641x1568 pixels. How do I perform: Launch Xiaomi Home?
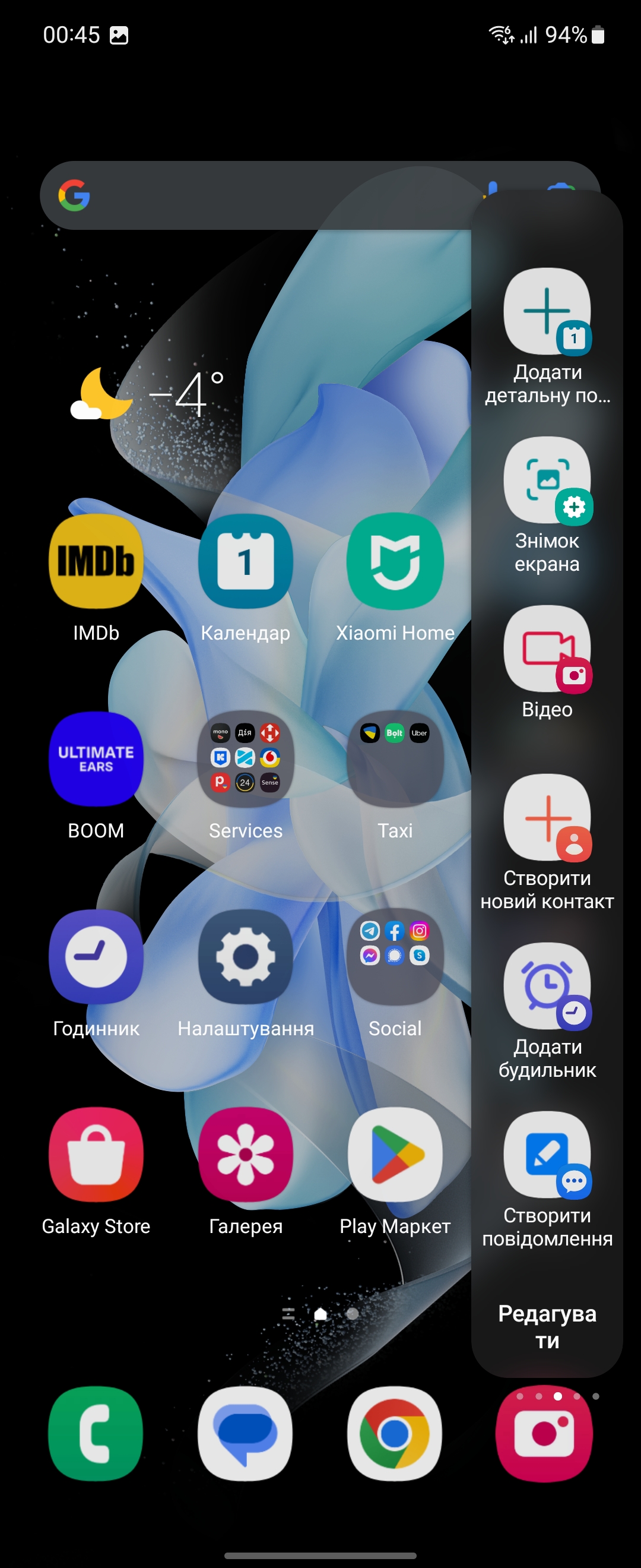tap(395, 561)
